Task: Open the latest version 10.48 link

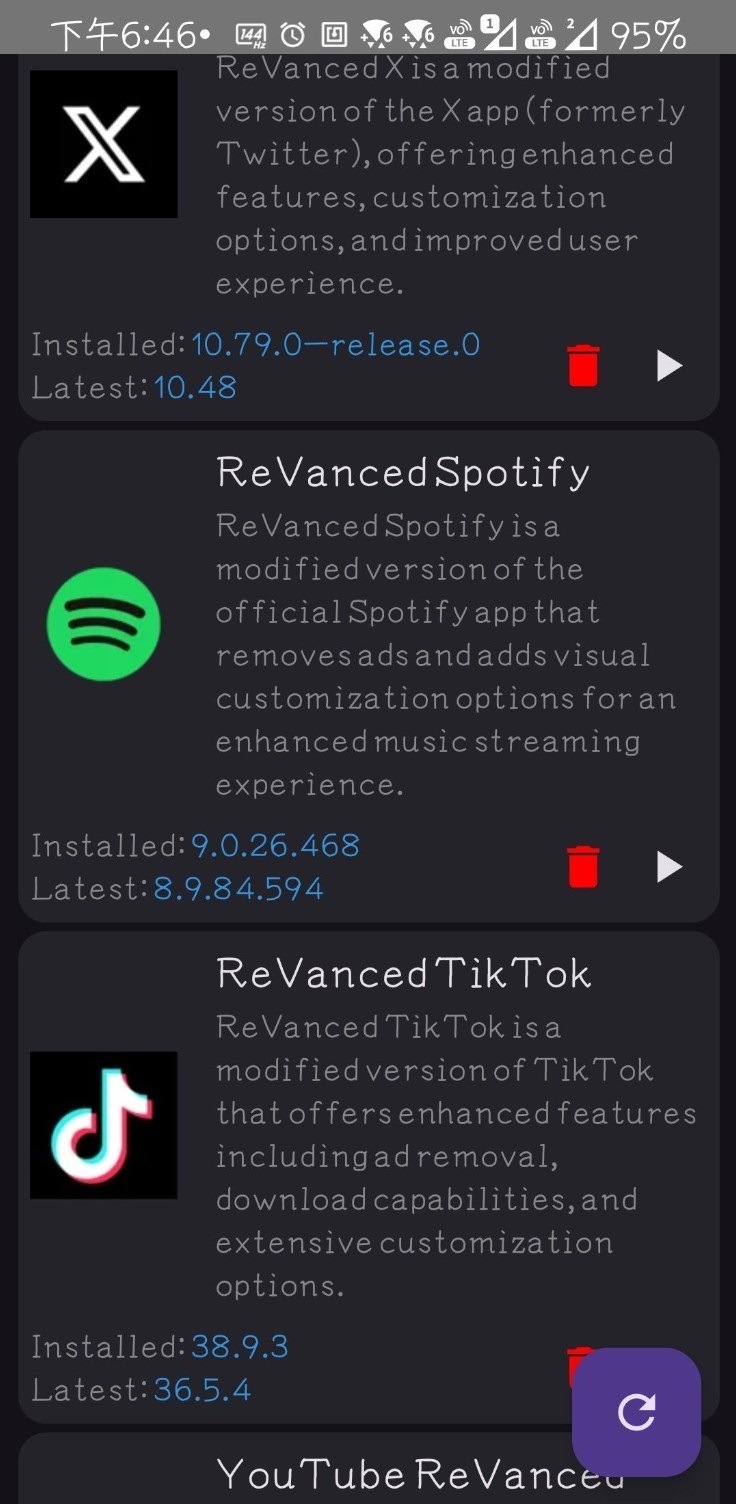Action: [194, 387]
